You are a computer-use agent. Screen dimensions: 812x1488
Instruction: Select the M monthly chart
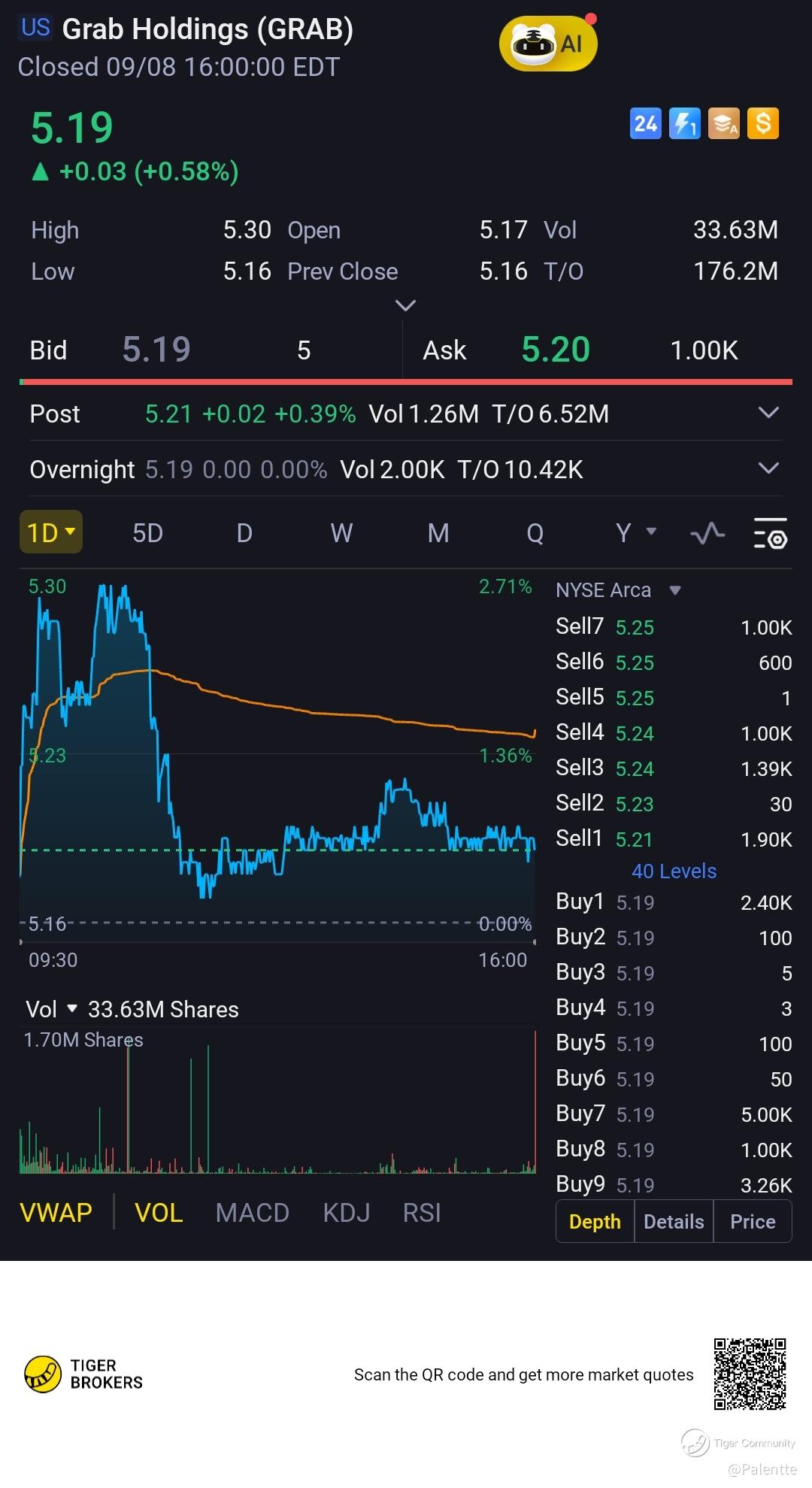click(x=438, y=533)
